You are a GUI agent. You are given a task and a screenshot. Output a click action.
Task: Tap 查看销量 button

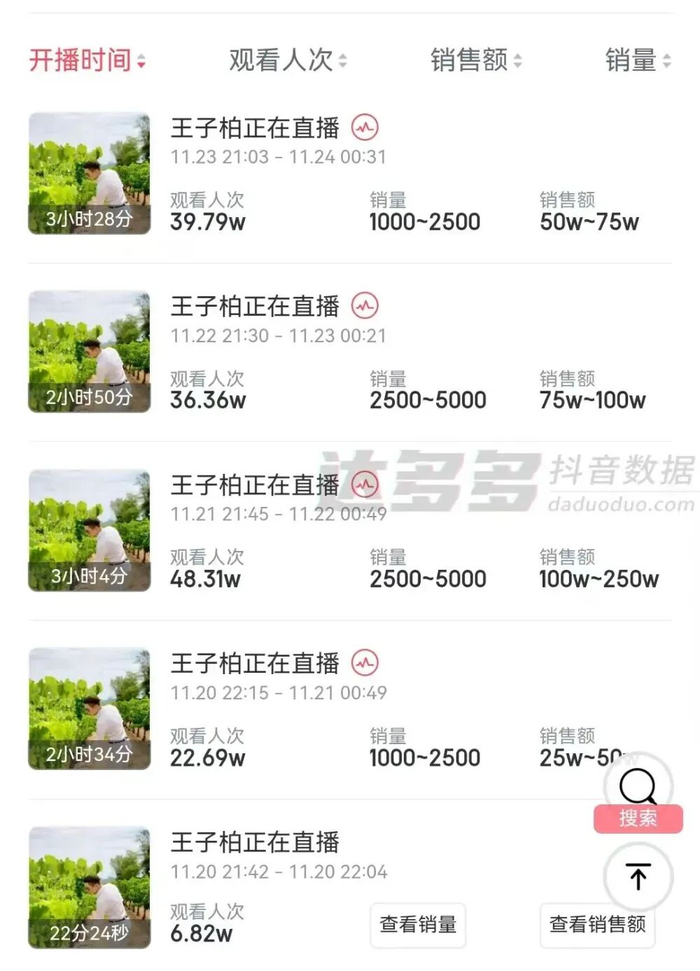coord(418,925)
